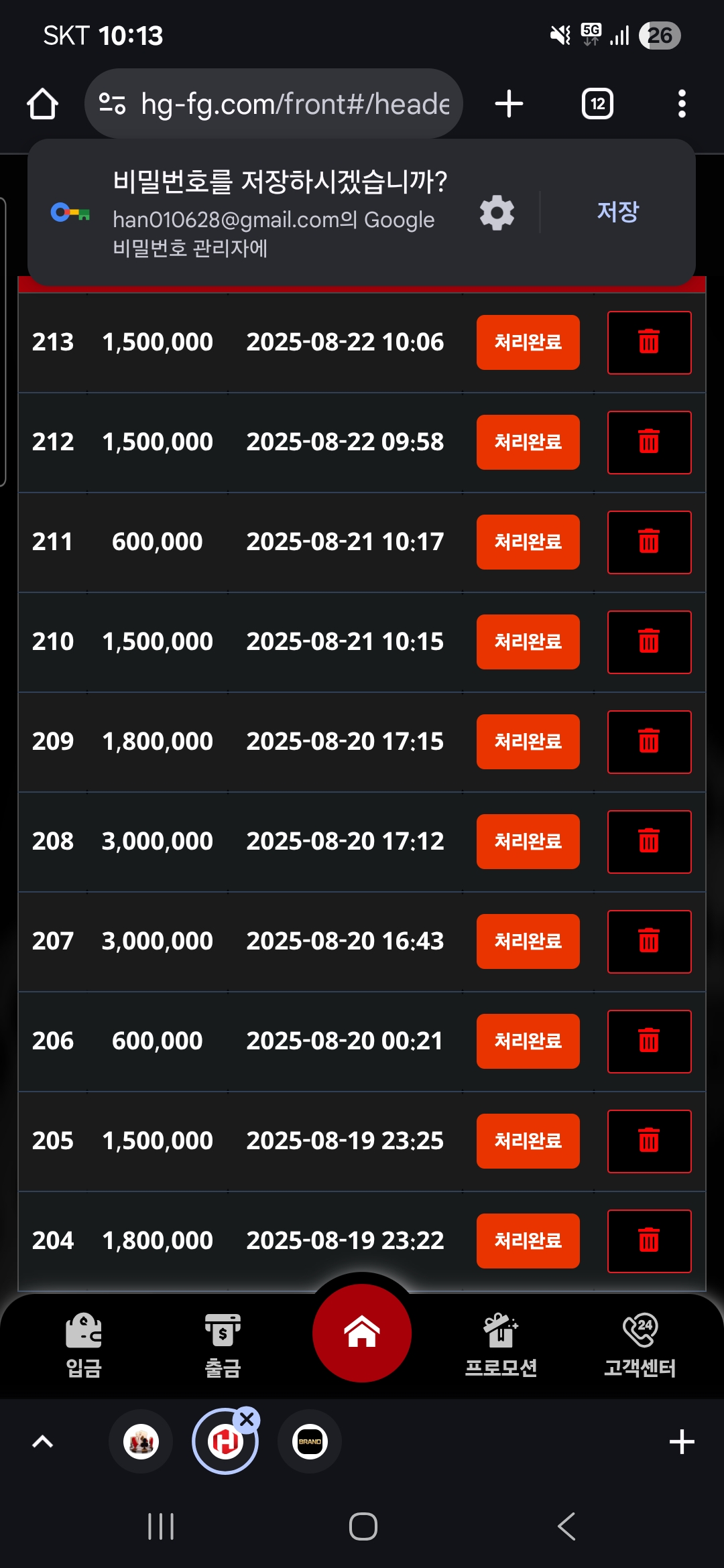Image resolution: width=724 pixels, height=1568 pixels.
Task: Remove record 208 from the list
Action: tap(649, 842)
